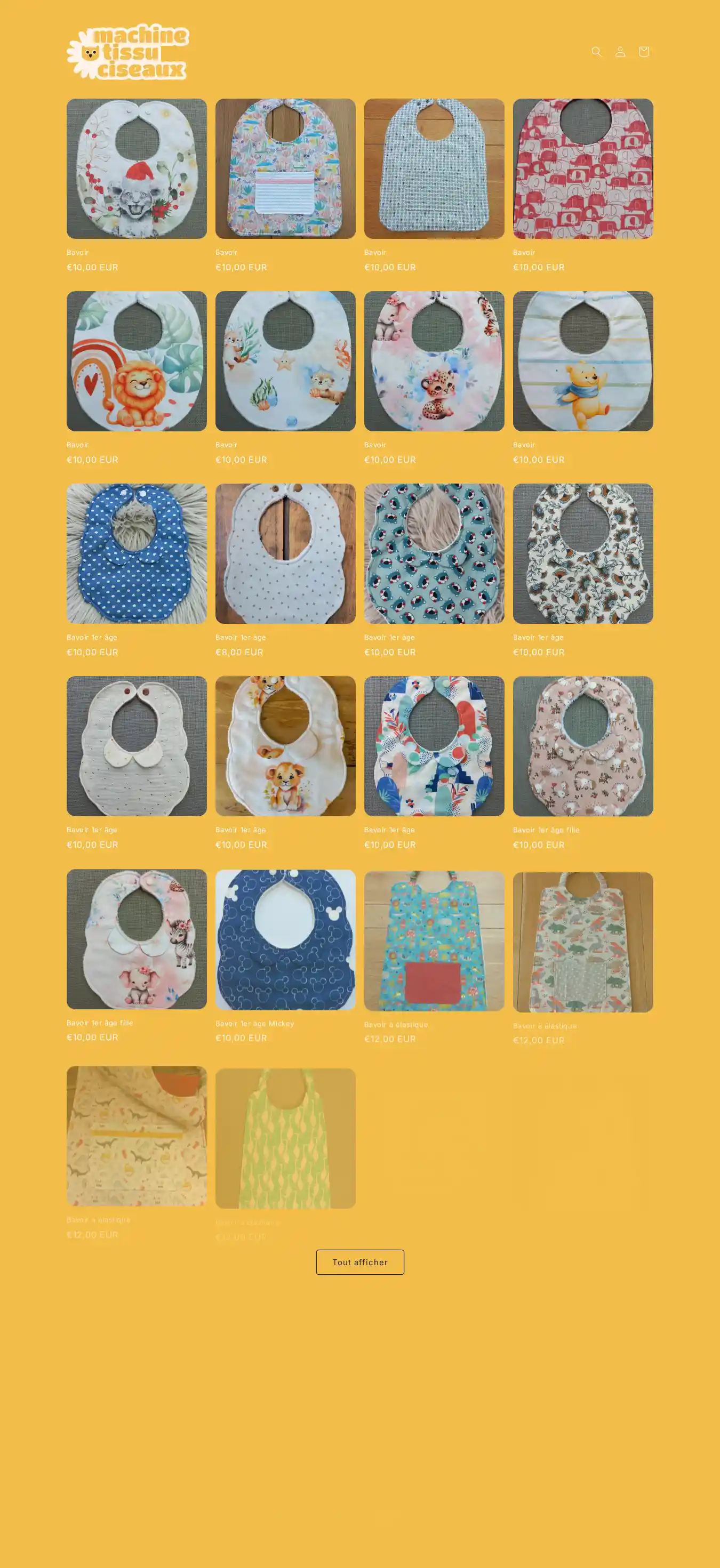Image resolution: width=720 pixels, height=1568 pixels.
Task: Open the orange lion with rainbow bib
Action: pos(137,361)
